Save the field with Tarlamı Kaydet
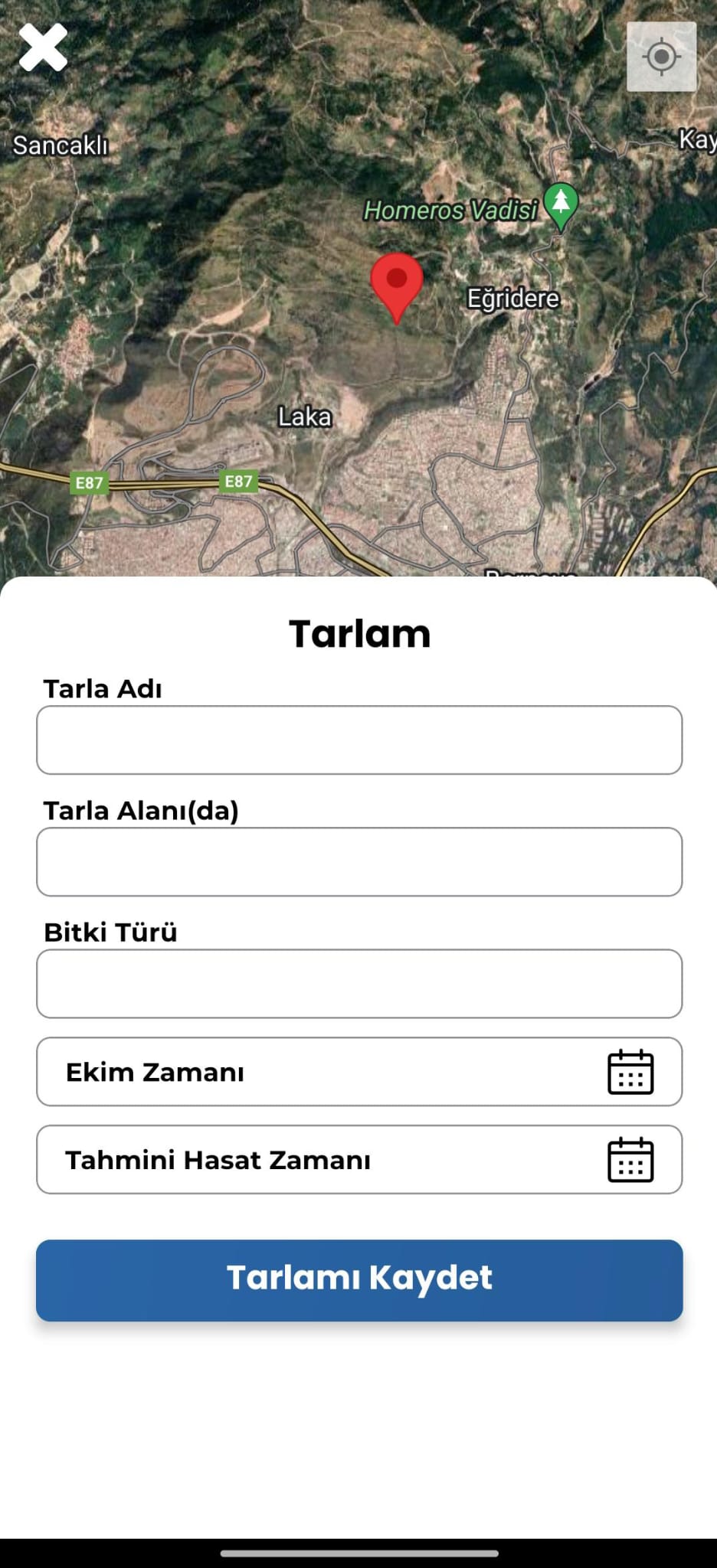The width and height of the screenshot is (717, 1568). pyautogui.click(x=359, y=1280)
